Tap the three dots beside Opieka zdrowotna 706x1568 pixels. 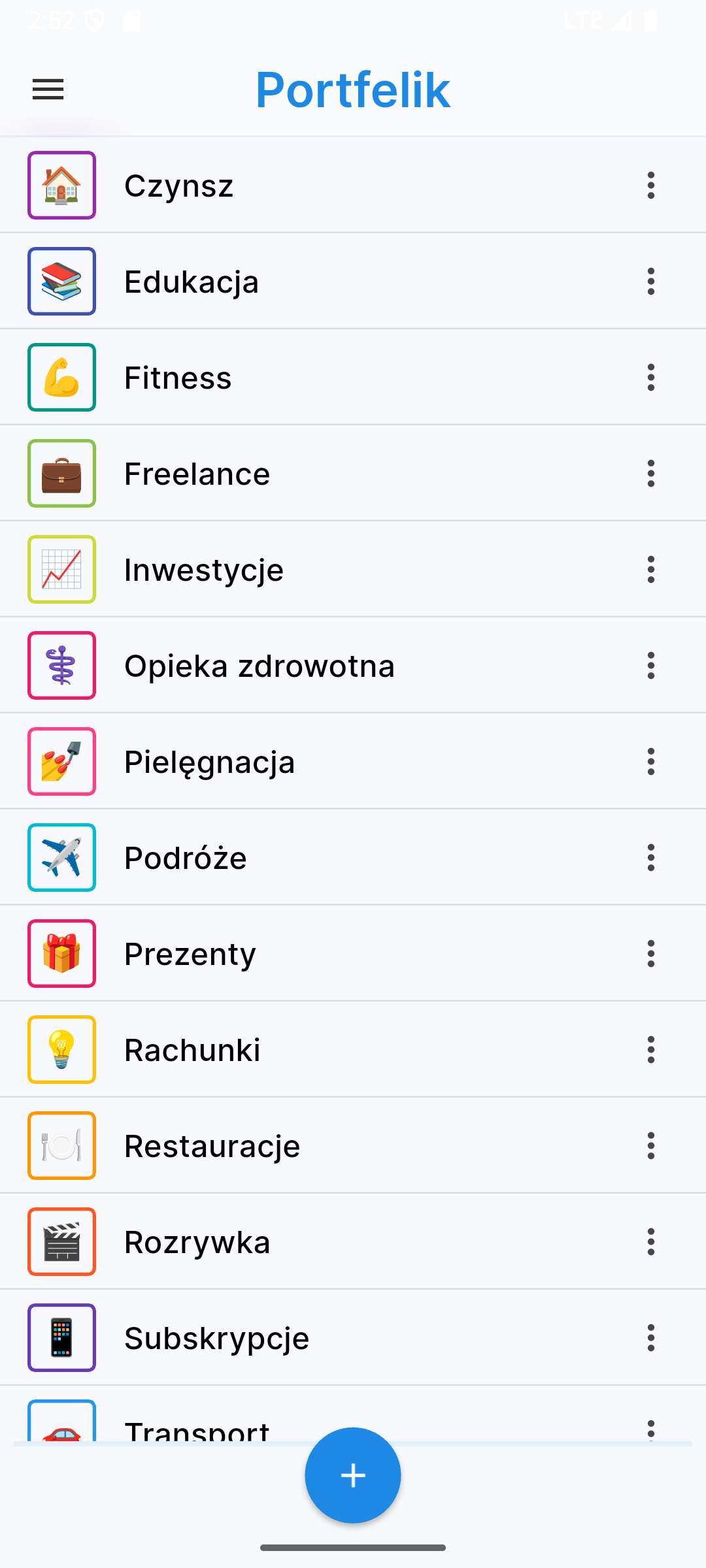coord(651,666)
